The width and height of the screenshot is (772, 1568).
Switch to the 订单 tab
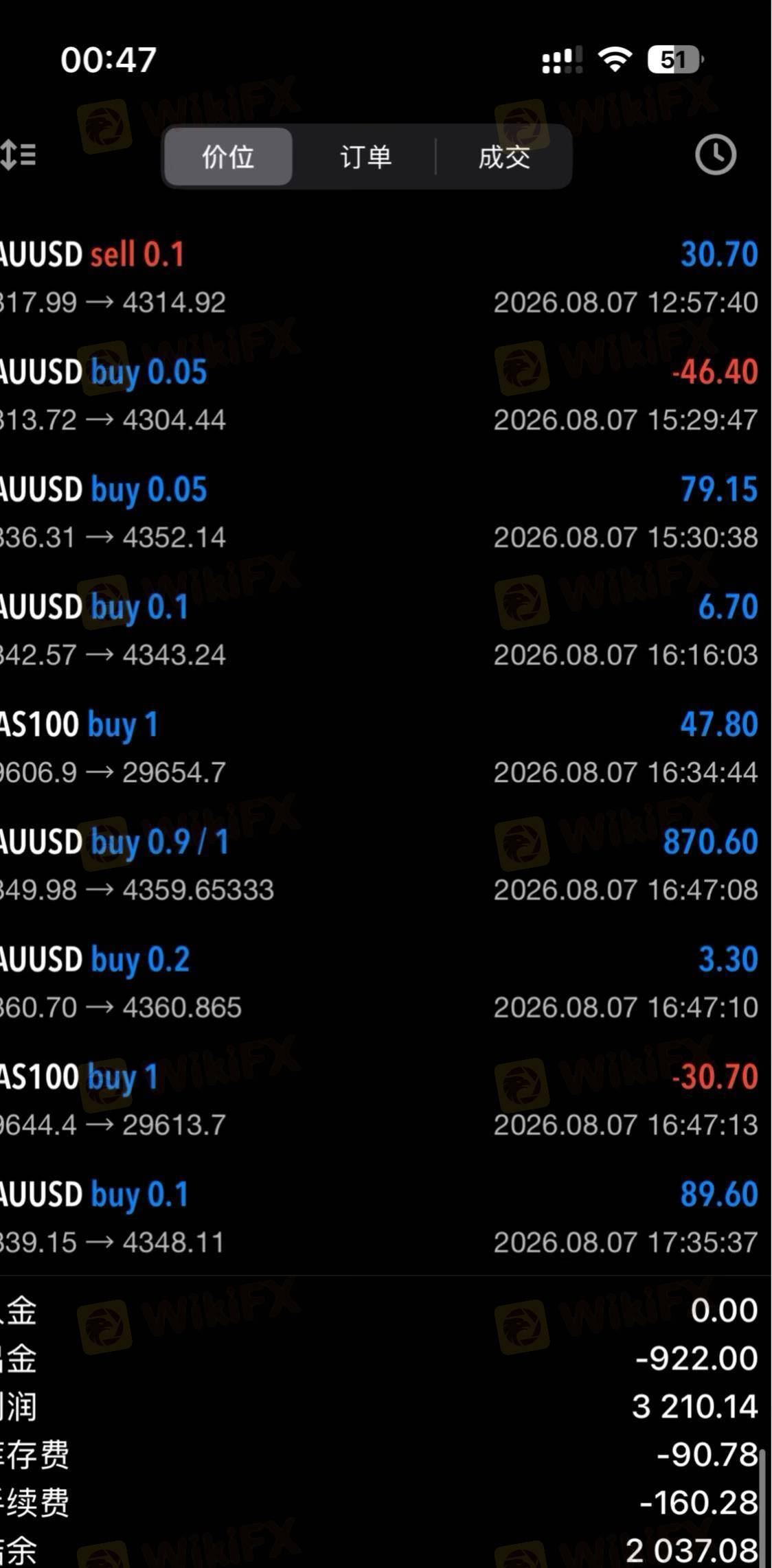[x=365, y=157]
